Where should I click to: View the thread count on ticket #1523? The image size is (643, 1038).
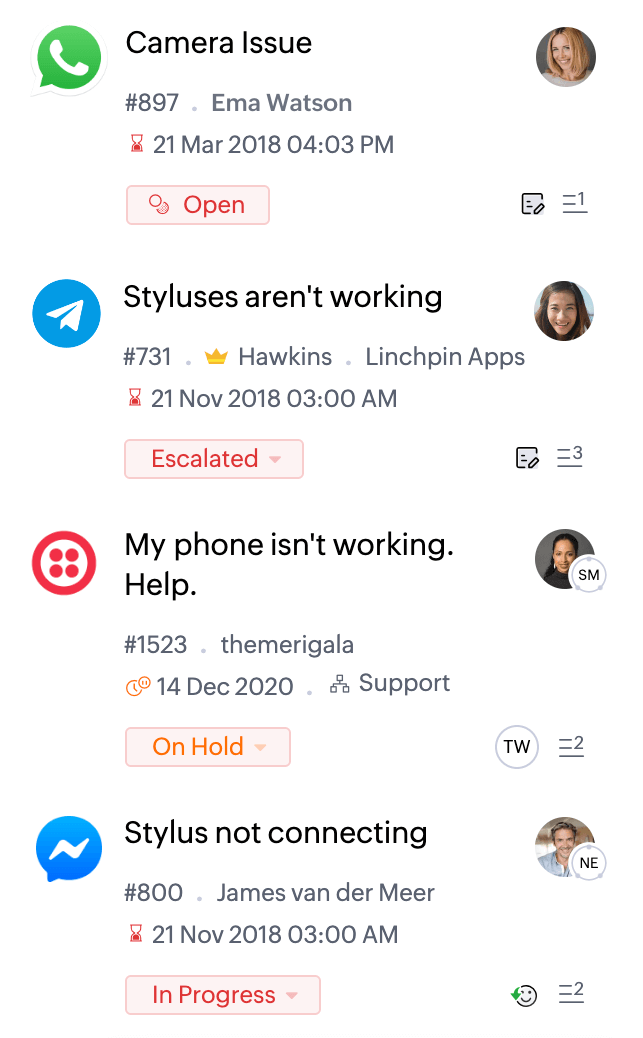[571, 746]
